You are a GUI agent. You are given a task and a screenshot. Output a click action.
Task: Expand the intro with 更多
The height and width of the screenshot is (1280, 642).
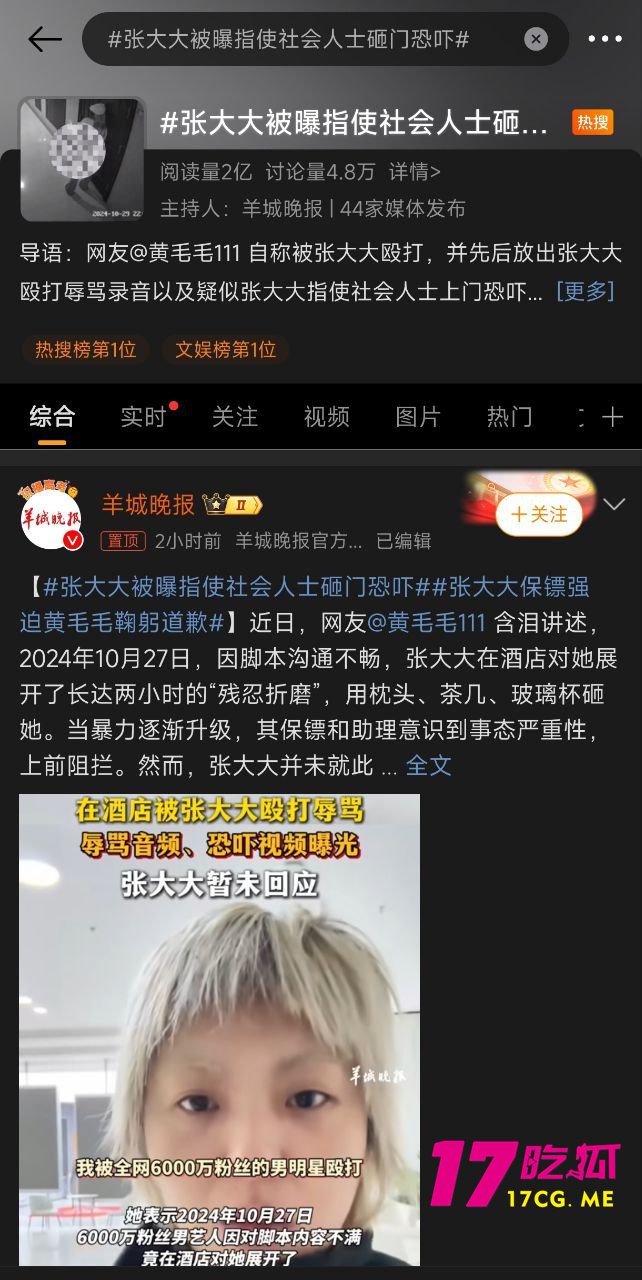point(585,291)
